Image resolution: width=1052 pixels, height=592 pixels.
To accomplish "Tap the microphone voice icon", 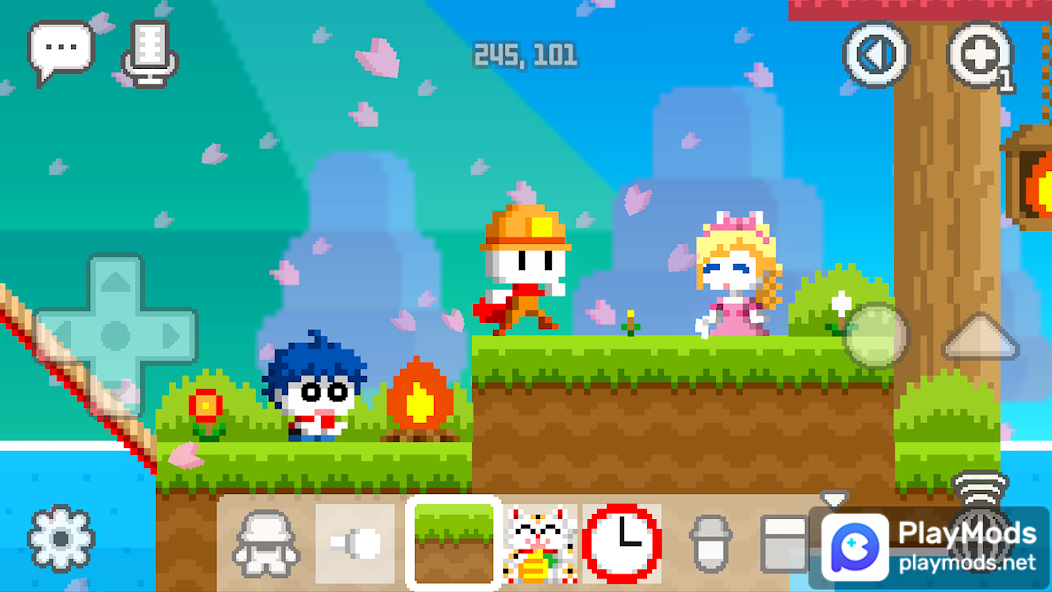I will 150,54.
